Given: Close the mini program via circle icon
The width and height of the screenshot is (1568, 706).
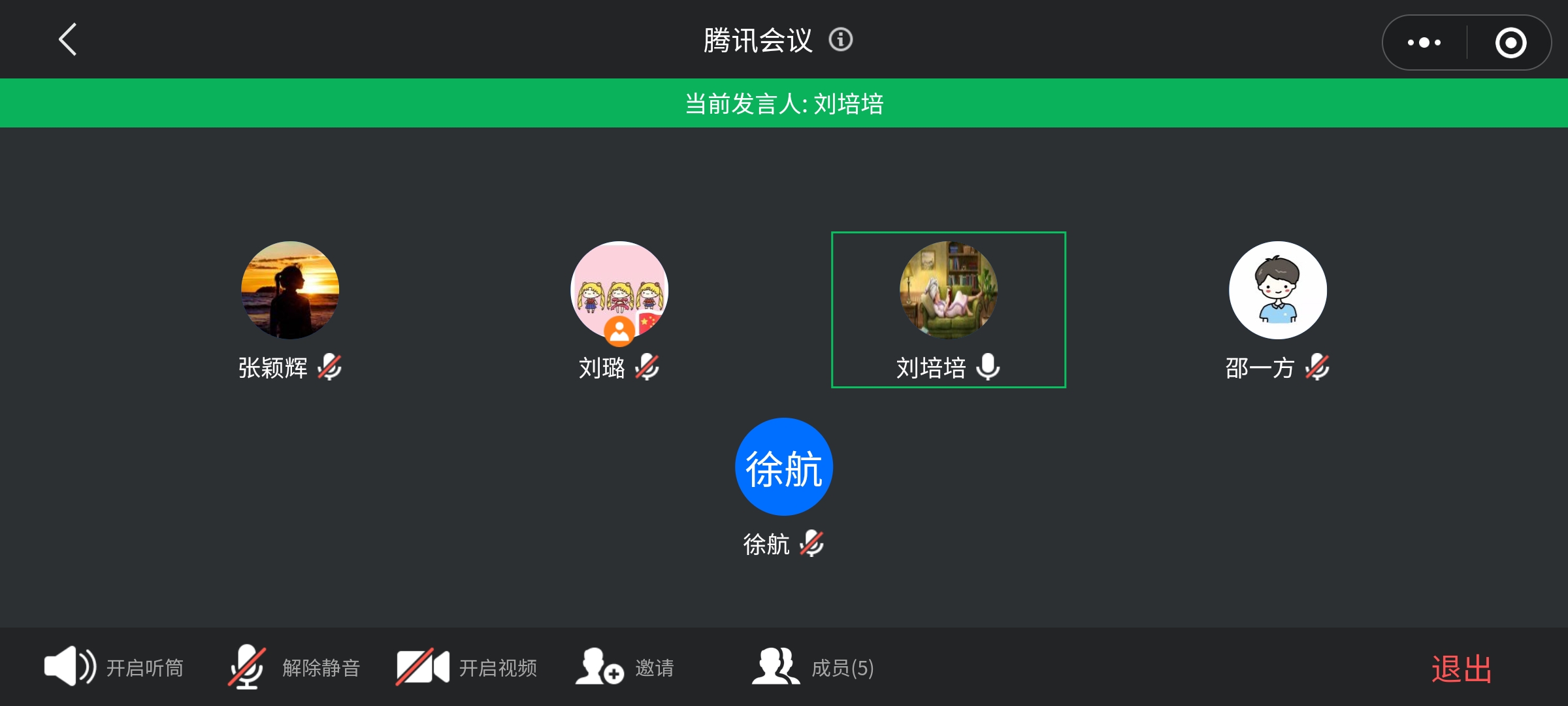Looking at the screenshot, I should pyautogui.click(x=1511, y=42).
